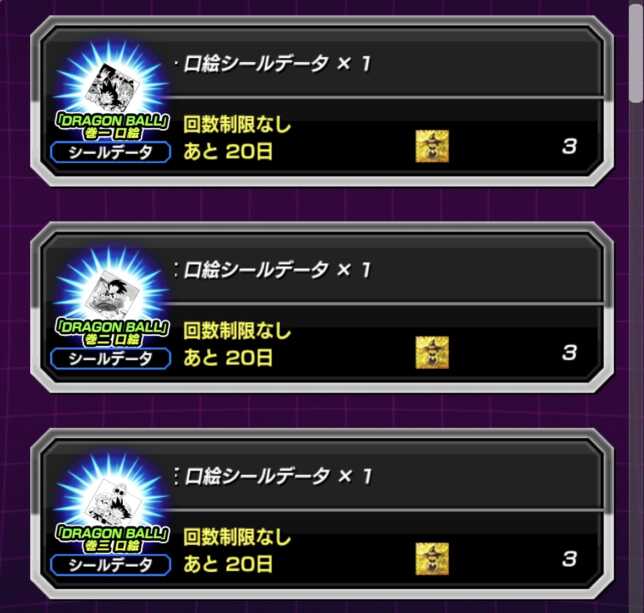Select the 巻一 口絵 seal data exchange item
Viewport: 644px width, 613px height.
pyautogui.click(x=322, y=103)
